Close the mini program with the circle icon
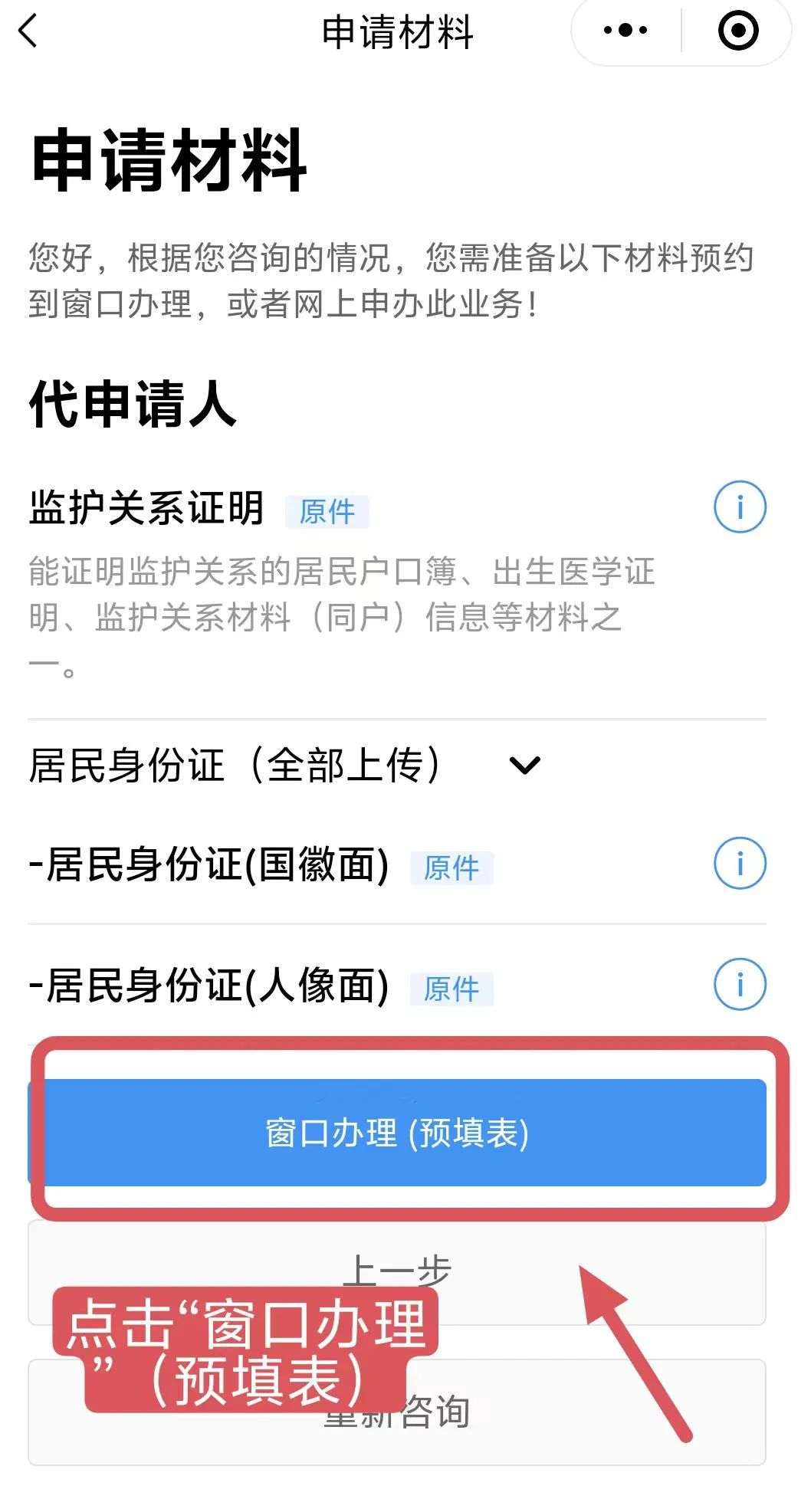 [737, 31]
